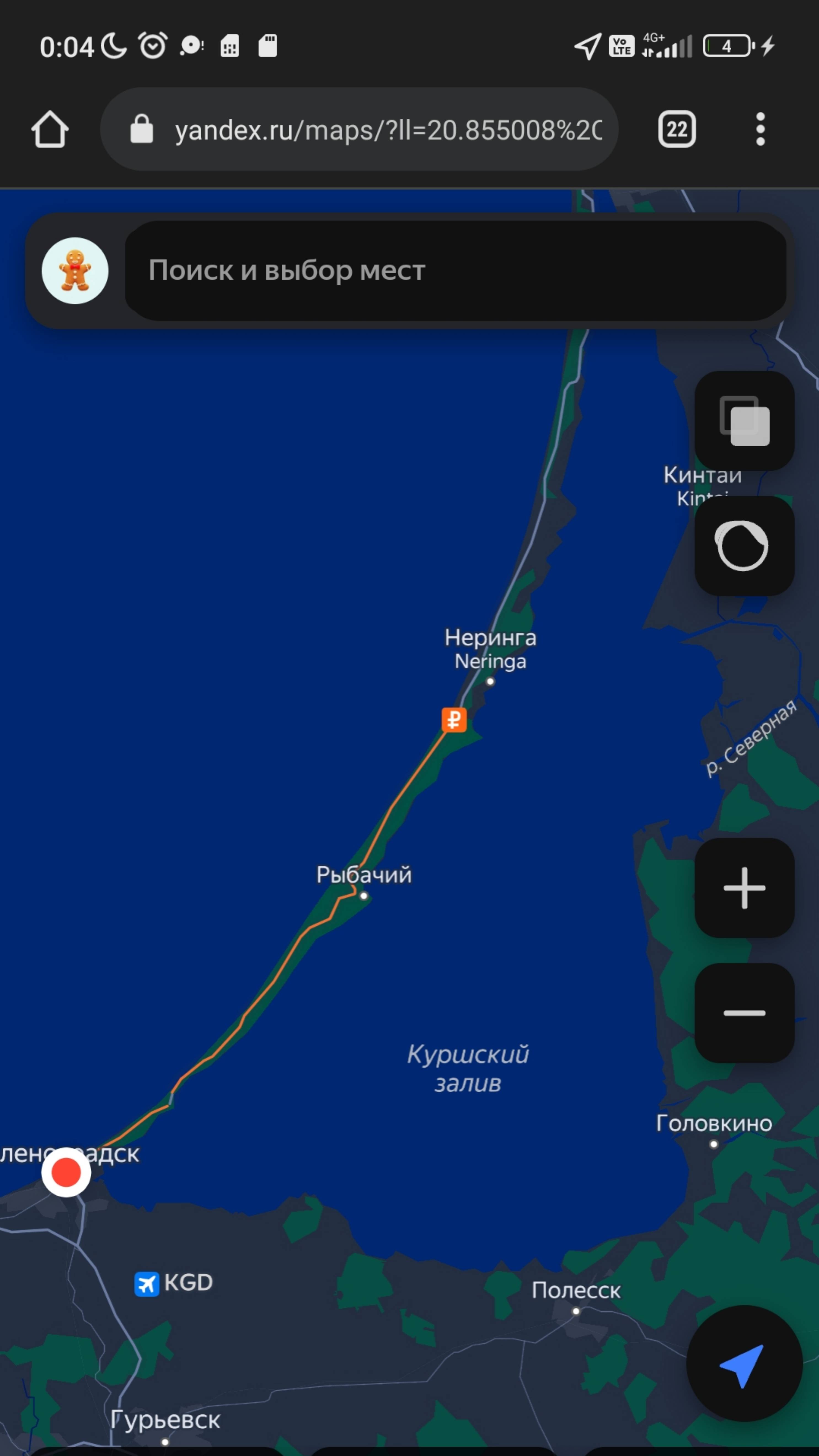Screen dimensions: 819x1456
Task: Open the browser tab switcher
Action: (x=676, y=129)
